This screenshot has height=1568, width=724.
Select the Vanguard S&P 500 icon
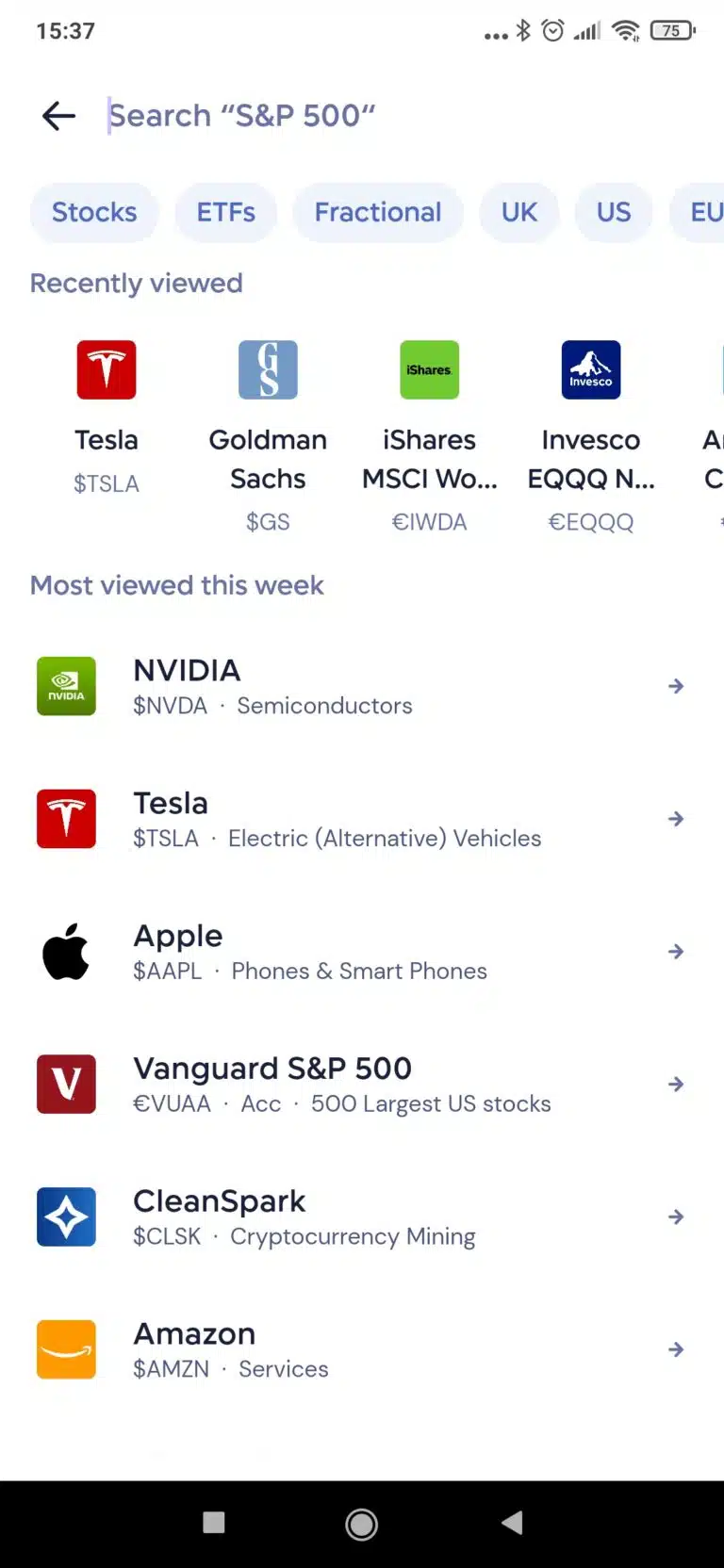(66, 1084)
